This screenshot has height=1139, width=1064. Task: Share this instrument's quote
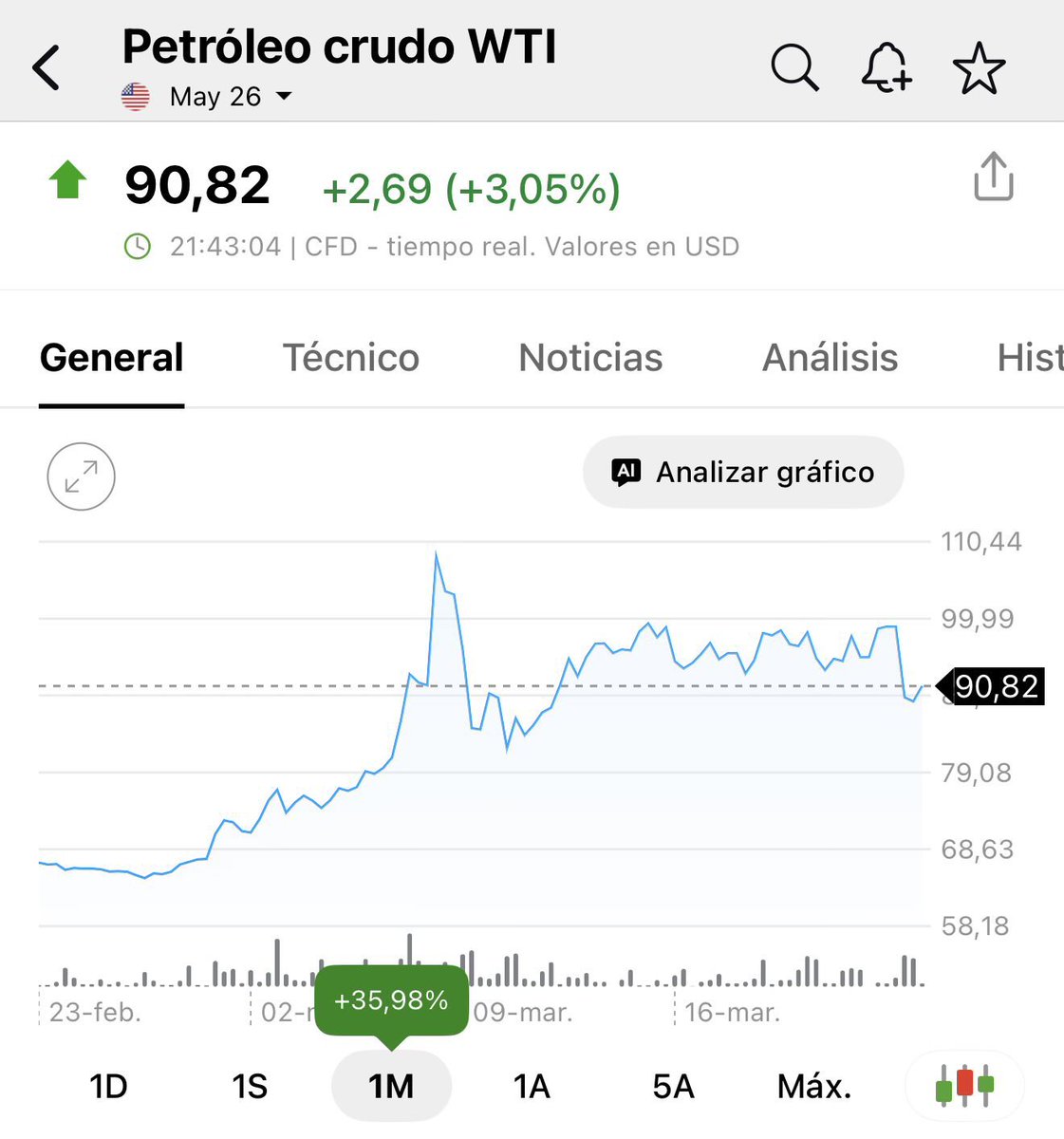coord(993,177)
